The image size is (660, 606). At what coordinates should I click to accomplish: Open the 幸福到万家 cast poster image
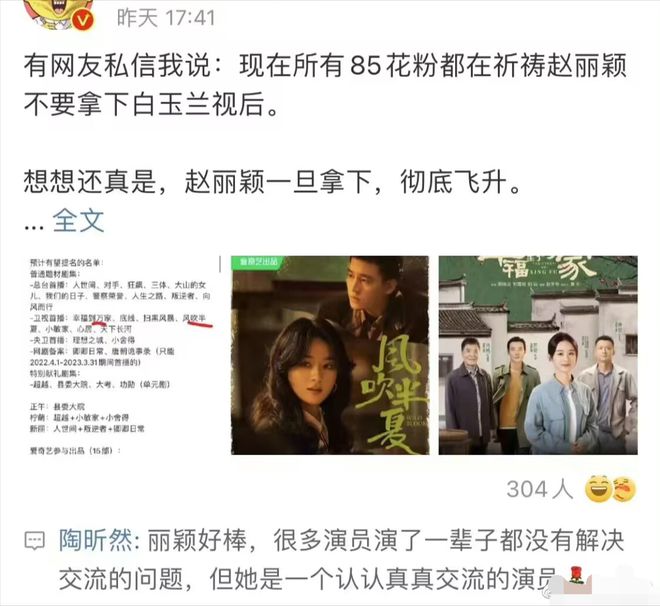537,355
